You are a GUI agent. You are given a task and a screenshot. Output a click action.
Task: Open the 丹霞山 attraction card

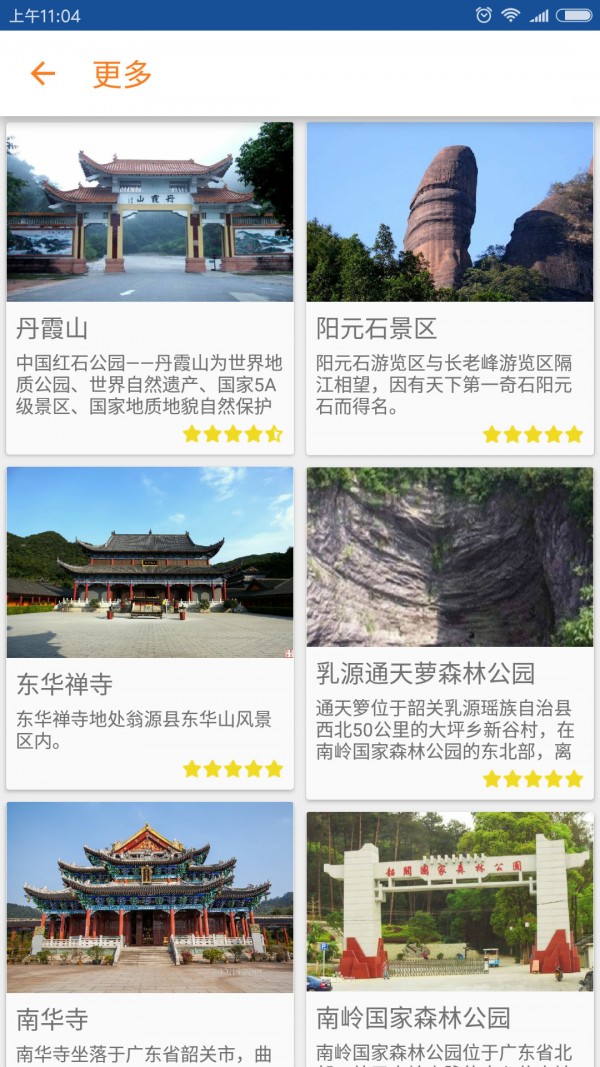click(150, 288)
